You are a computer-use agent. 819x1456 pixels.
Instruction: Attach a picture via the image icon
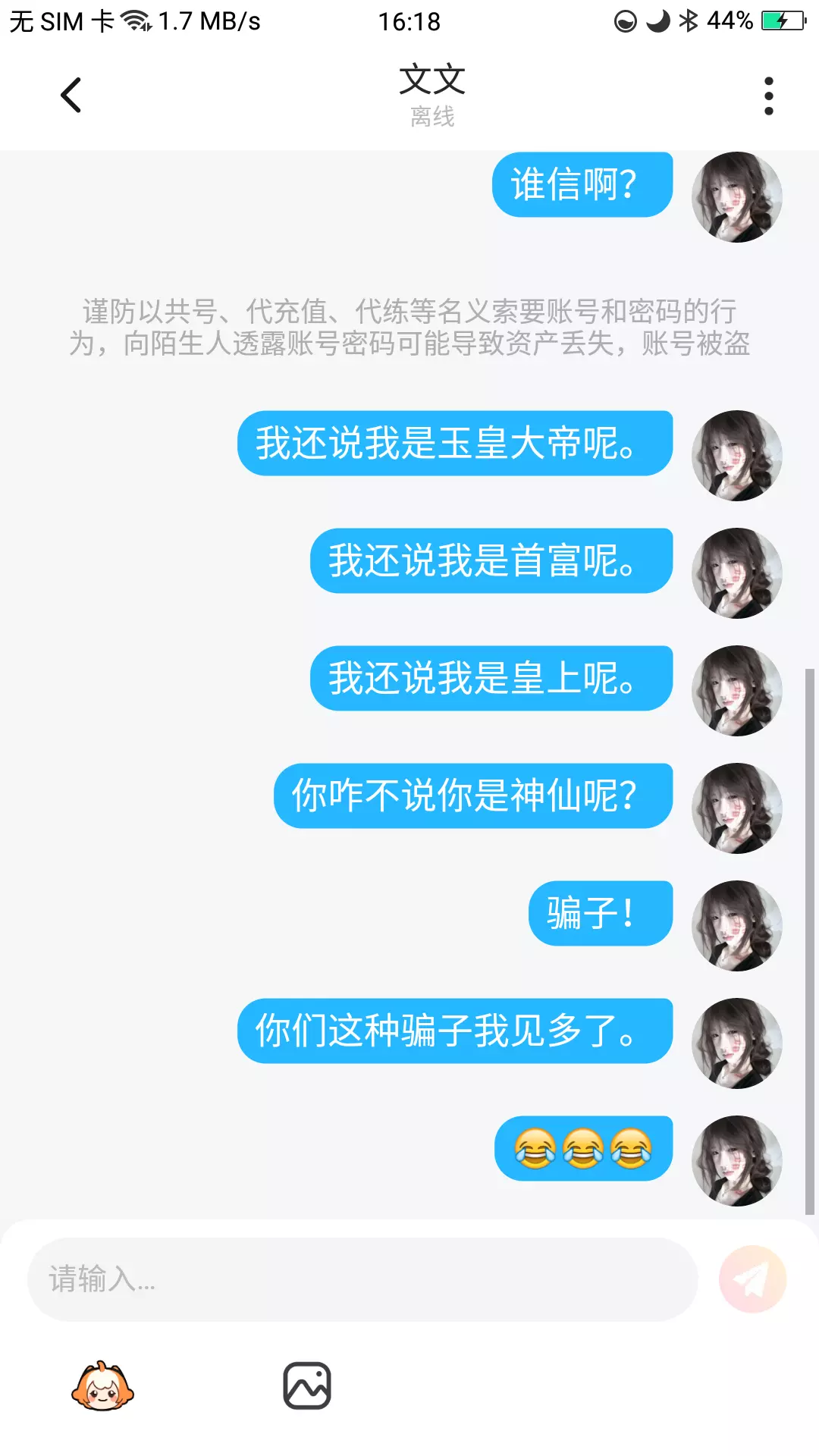307,1386
